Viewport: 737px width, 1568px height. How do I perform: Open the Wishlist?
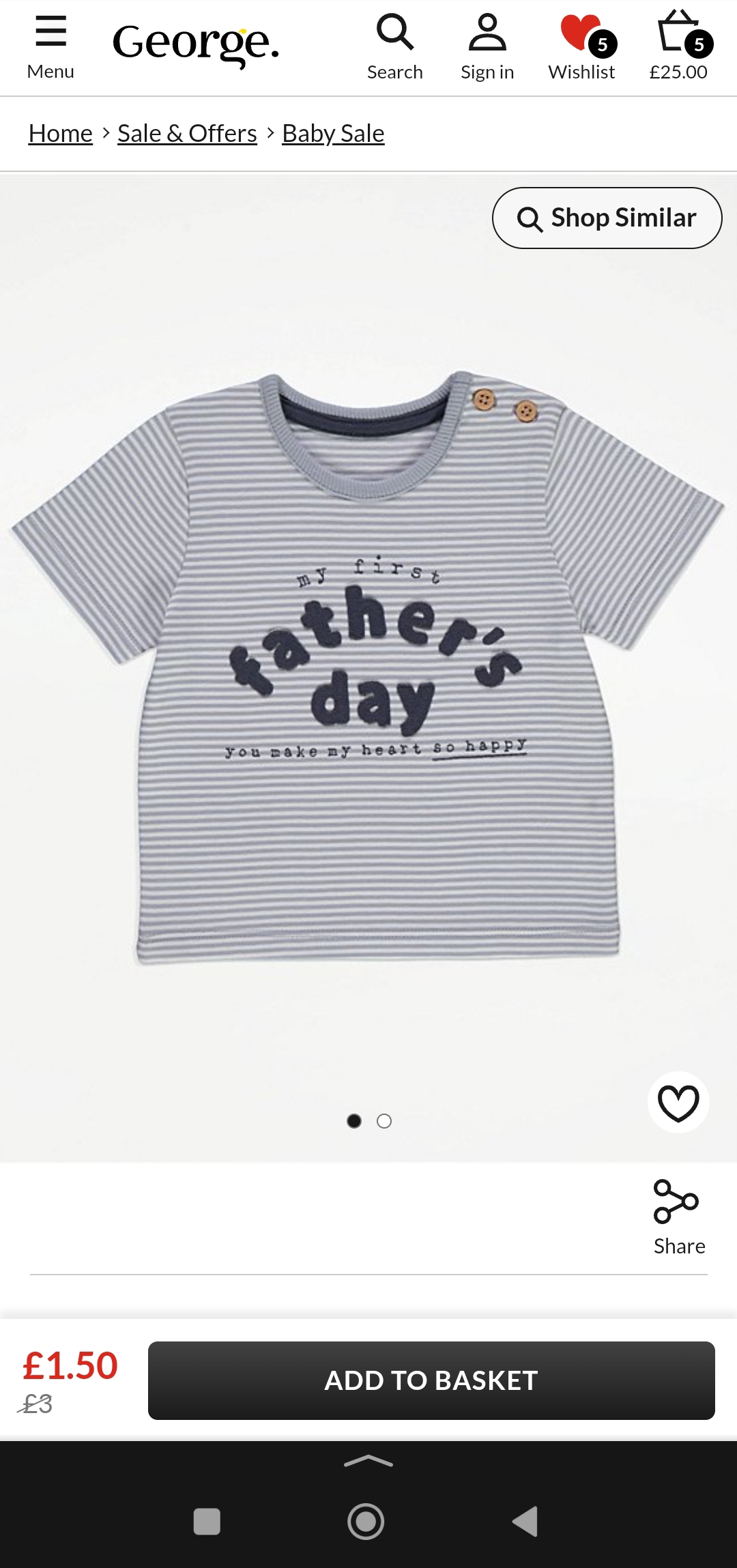[582, 48]
